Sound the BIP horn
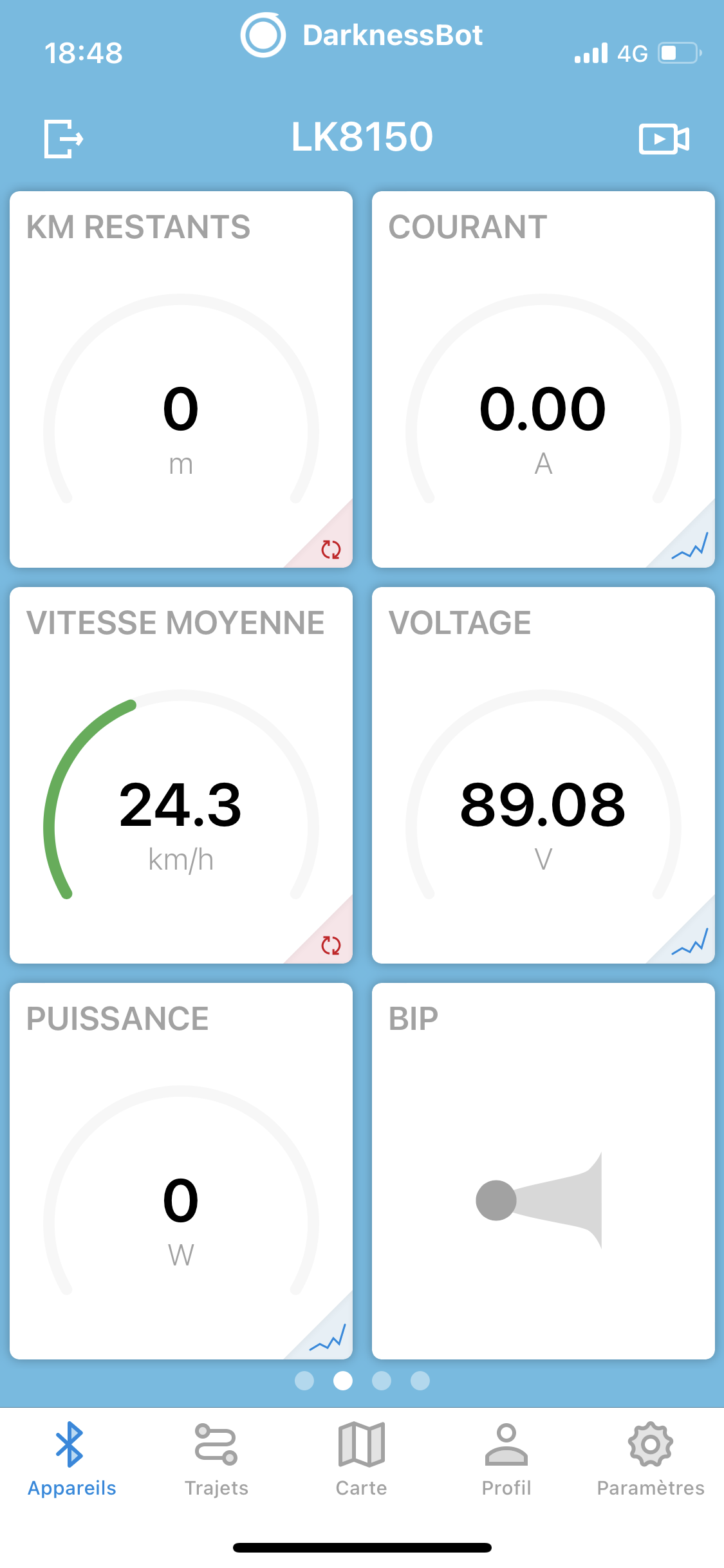724x1568 pixels. [x=539, y=1200]
